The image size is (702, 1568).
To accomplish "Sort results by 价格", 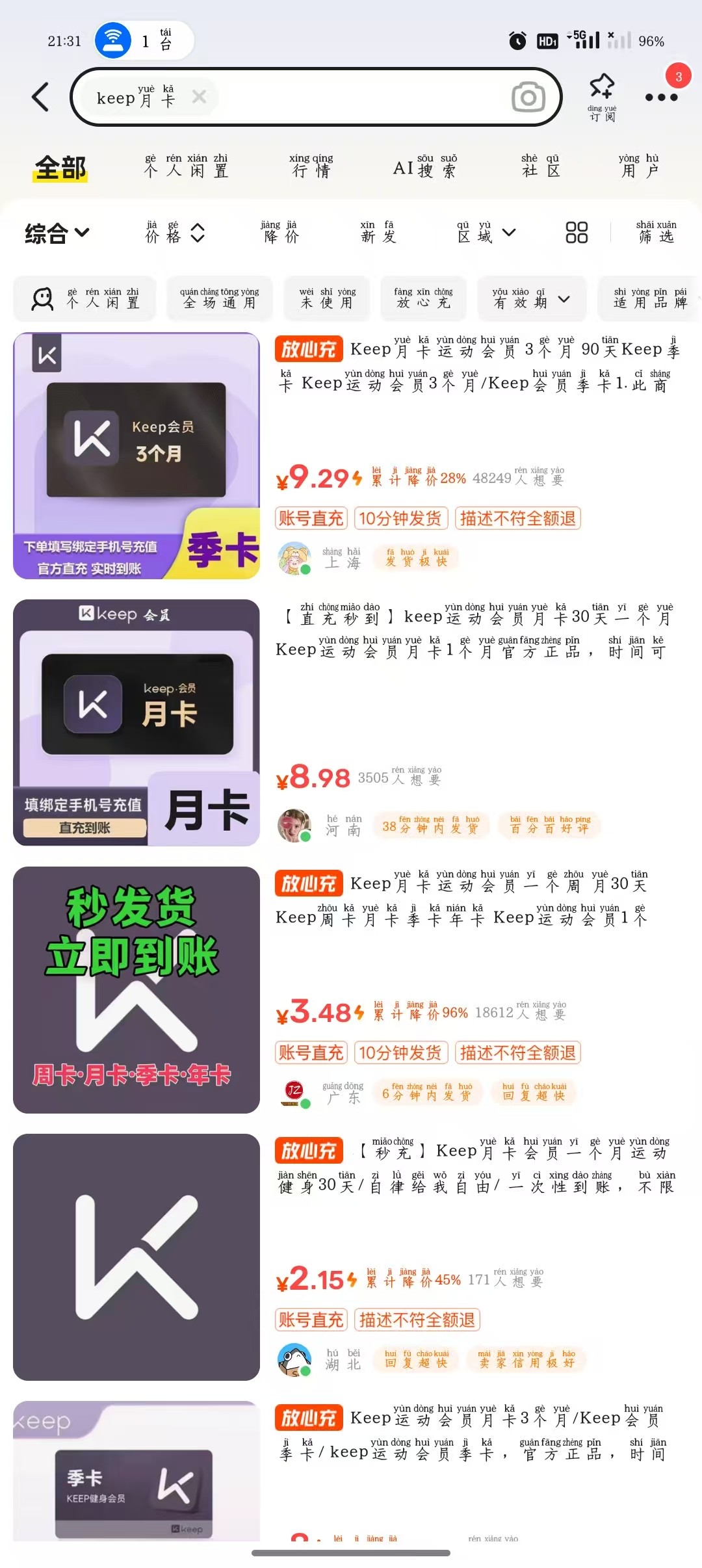I will click(174, 233).
